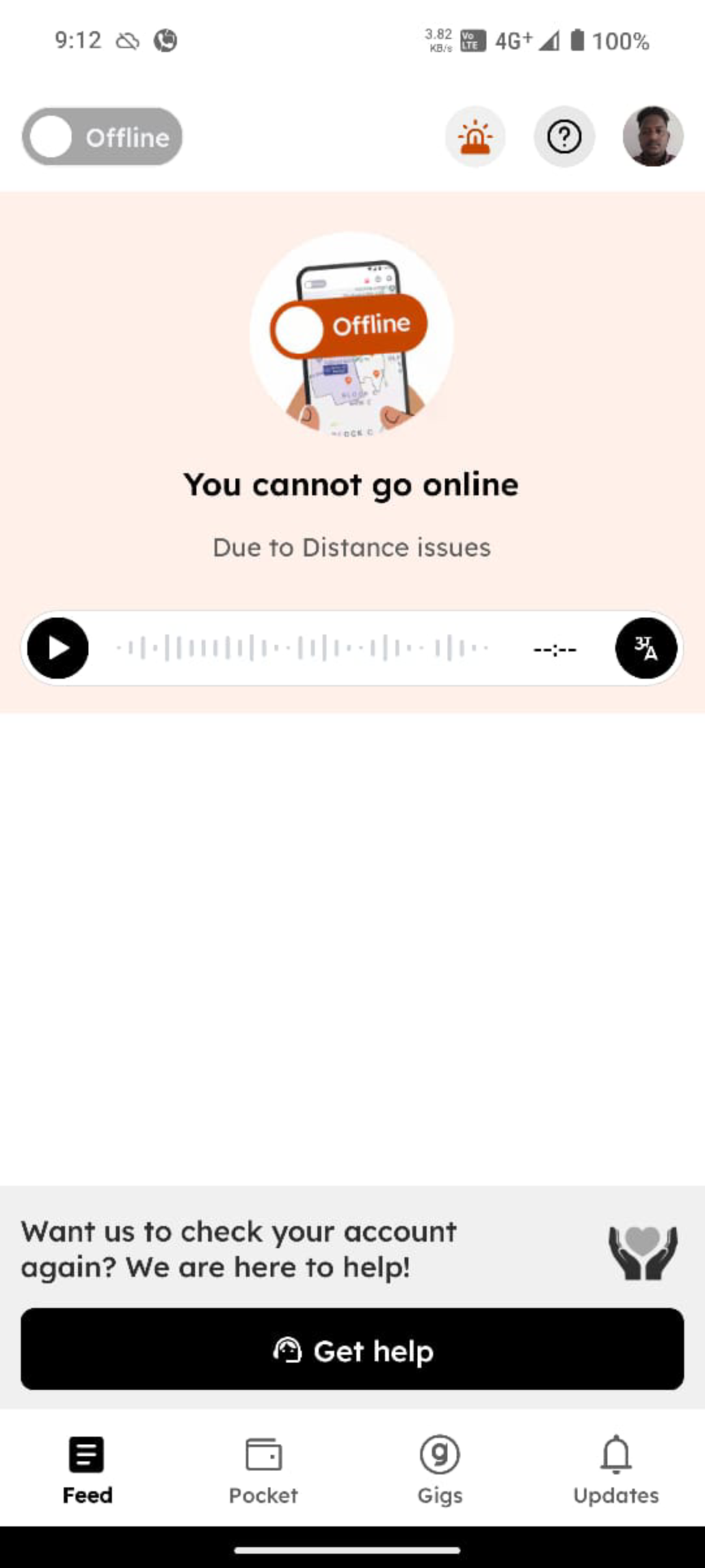Open the profile picture avatar
The height and width of the screenshot is (1568, 705).
(x=652, y=137)
